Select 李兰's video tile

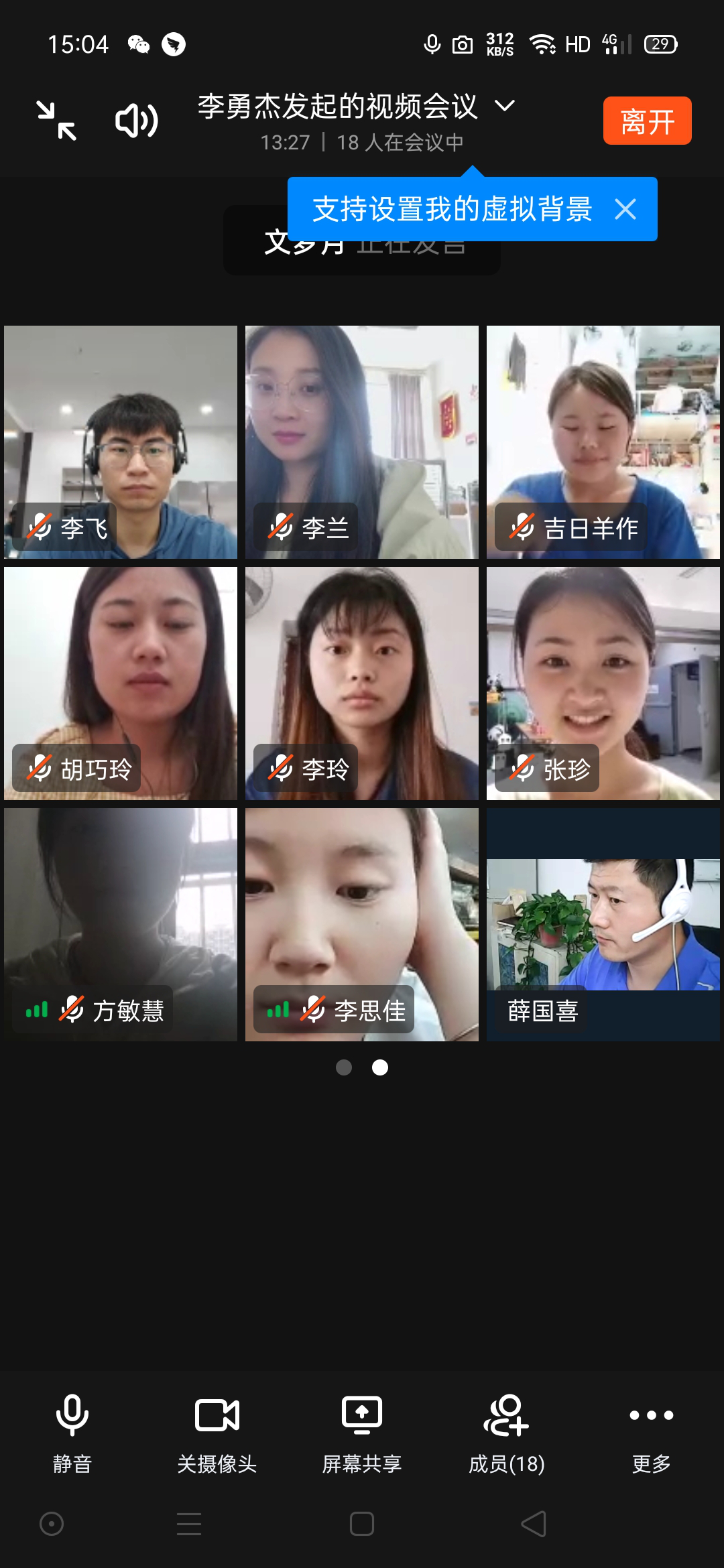pos(362,442)
